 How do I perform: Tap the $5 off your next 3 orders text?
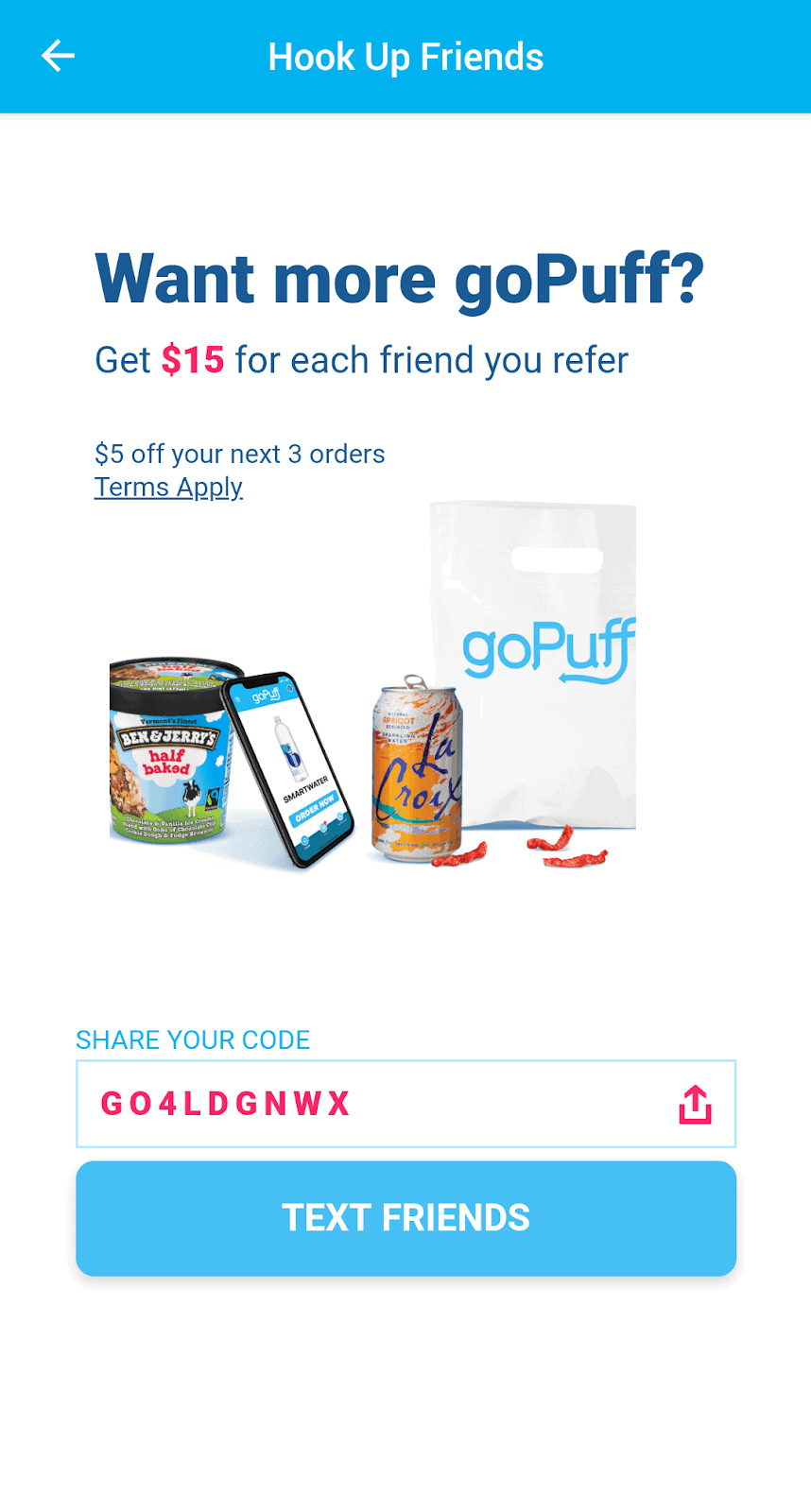[239, 454]
